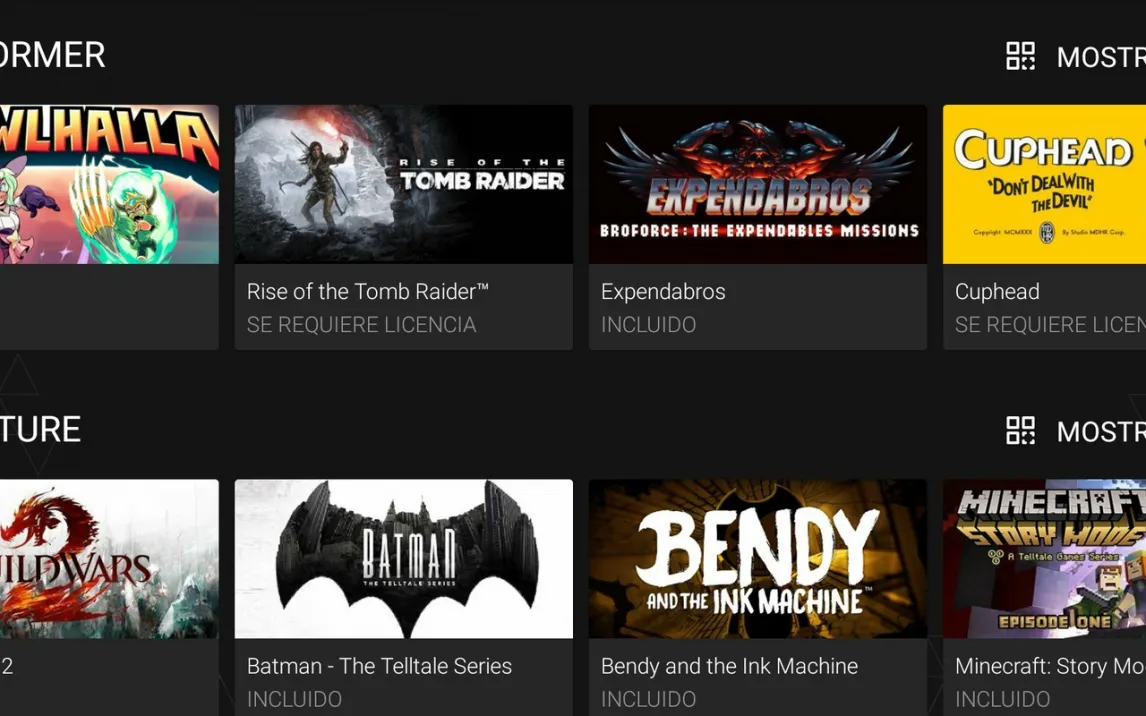
Task: Show all games in the Platformer row
Action: pyautogui.click(x=1075, y=56)
